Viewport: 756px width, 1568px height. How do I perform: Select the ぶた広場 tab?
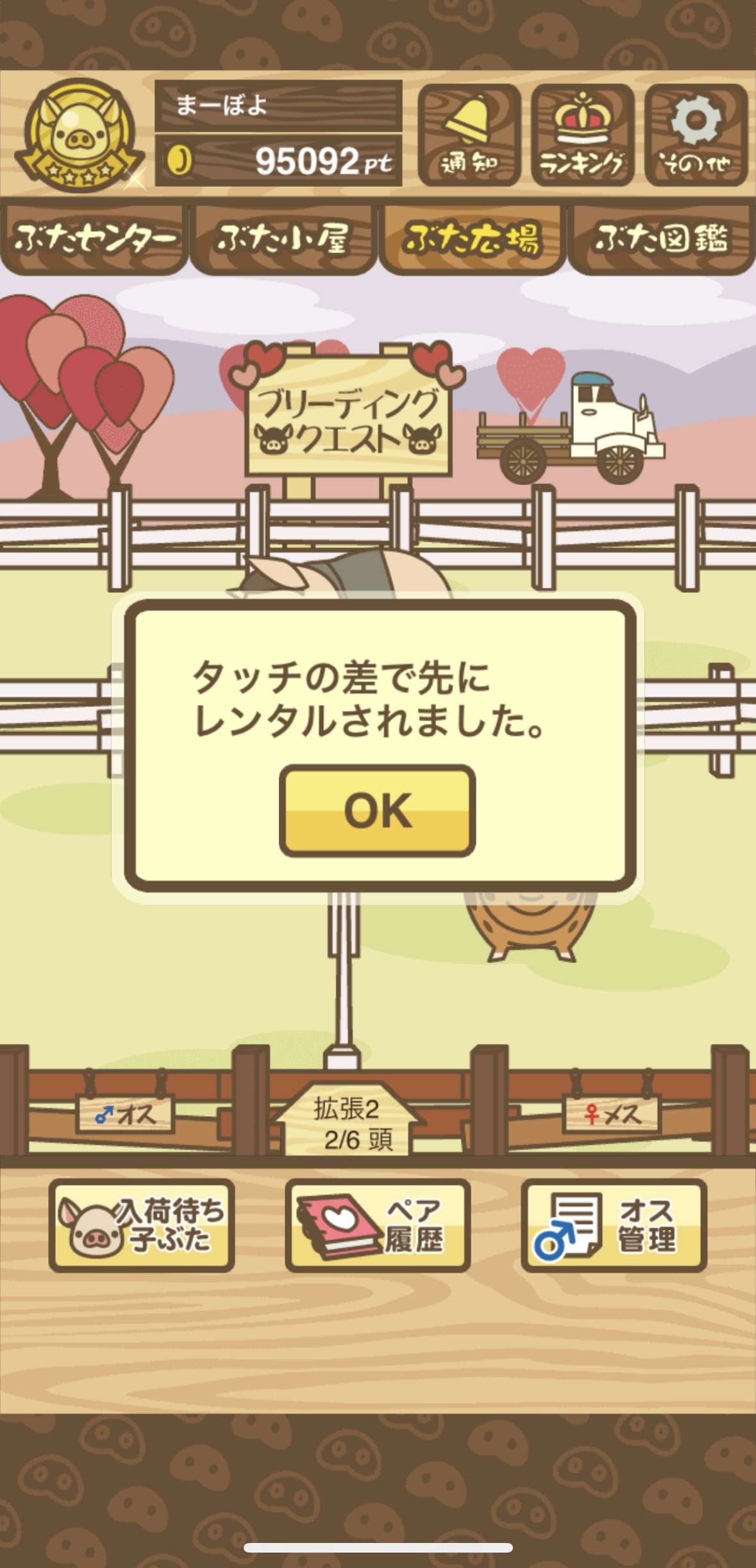coord(472,239)
